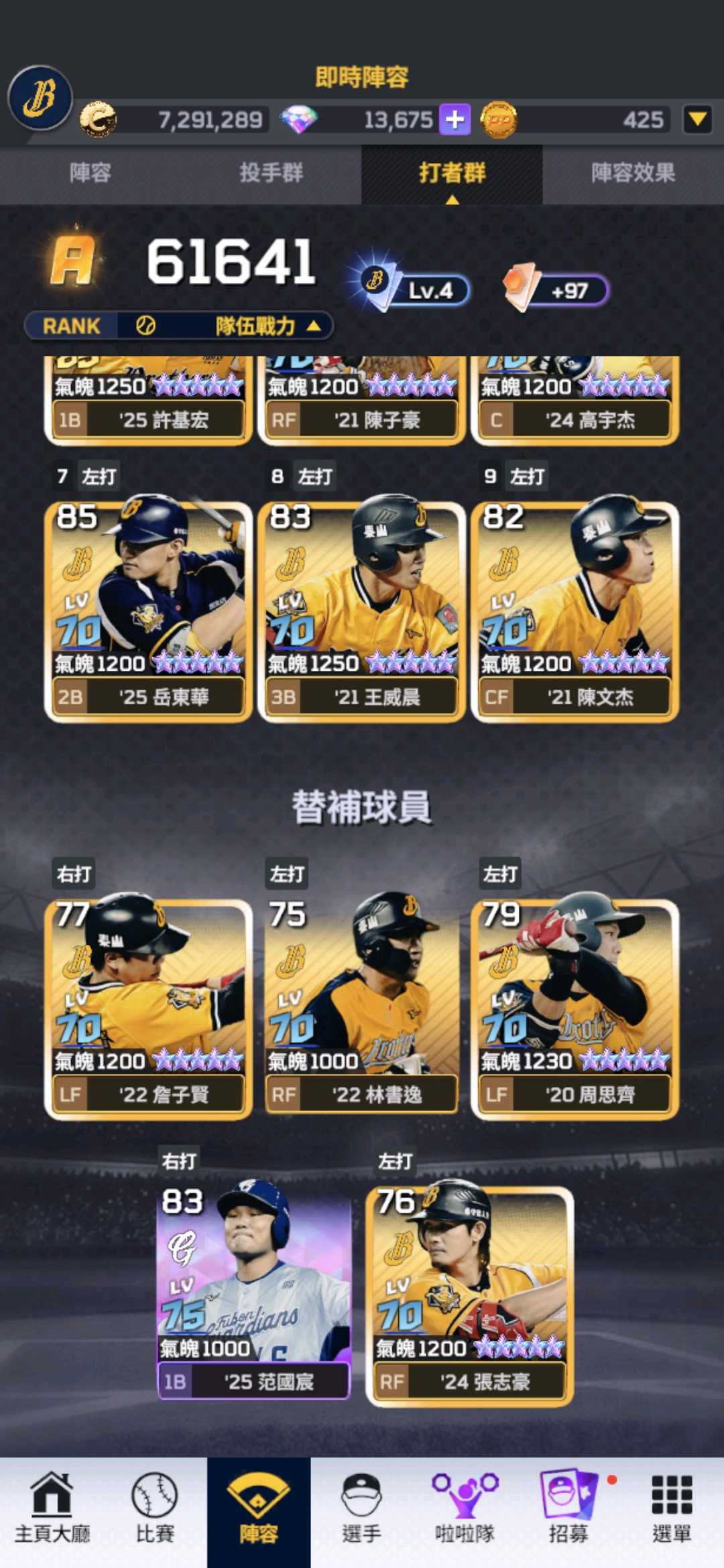Open substitute '22 詹子賢 card
Screen dimensions: 724x1568
pos(148,1008)
